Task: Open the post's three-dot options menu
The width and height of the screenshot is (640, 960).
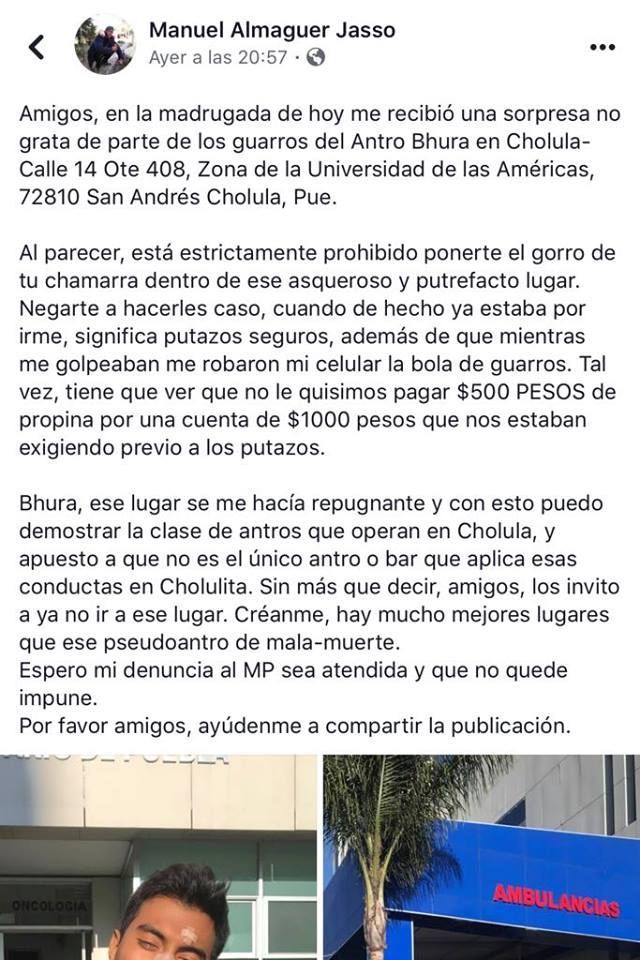Action: click(602, 46)
